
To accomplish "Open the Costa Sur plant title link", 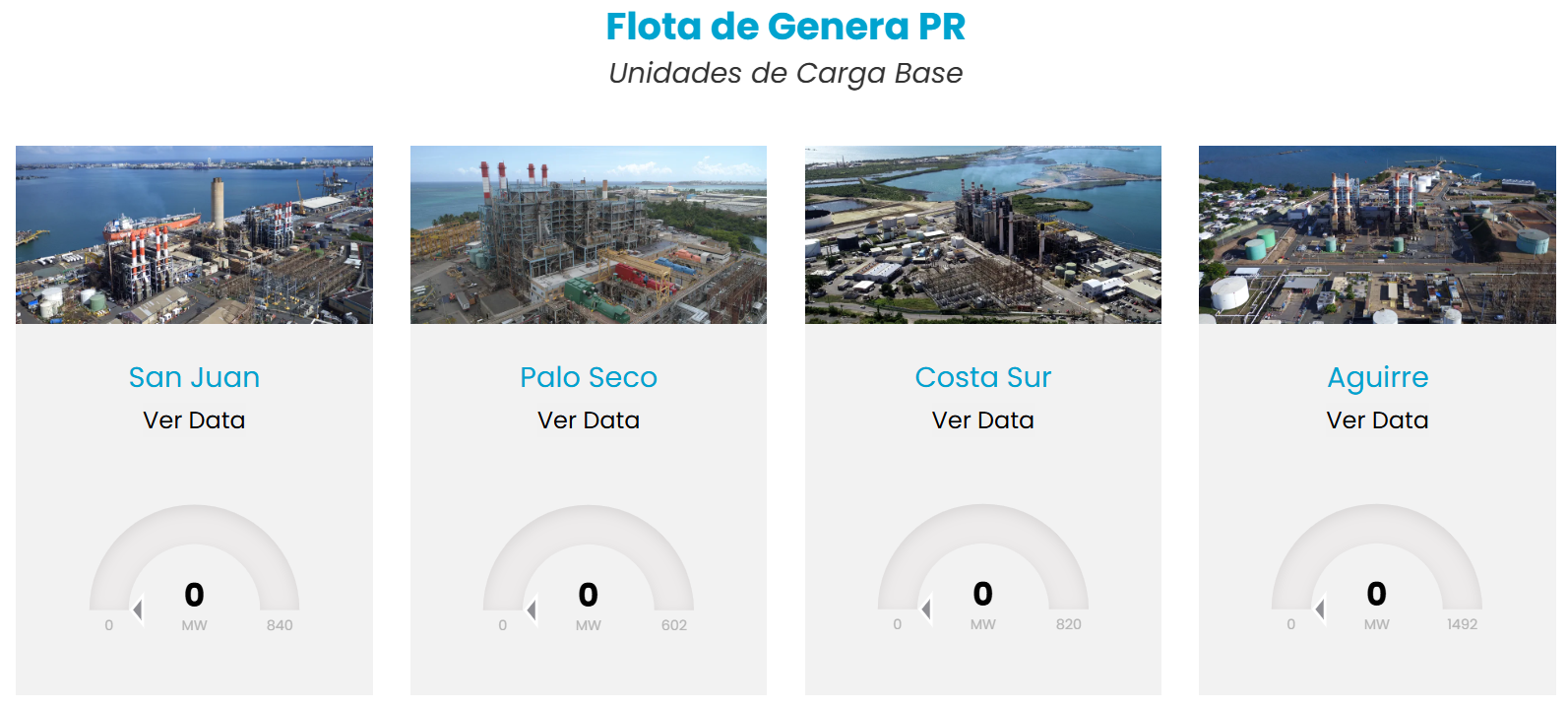I will 982,377.
